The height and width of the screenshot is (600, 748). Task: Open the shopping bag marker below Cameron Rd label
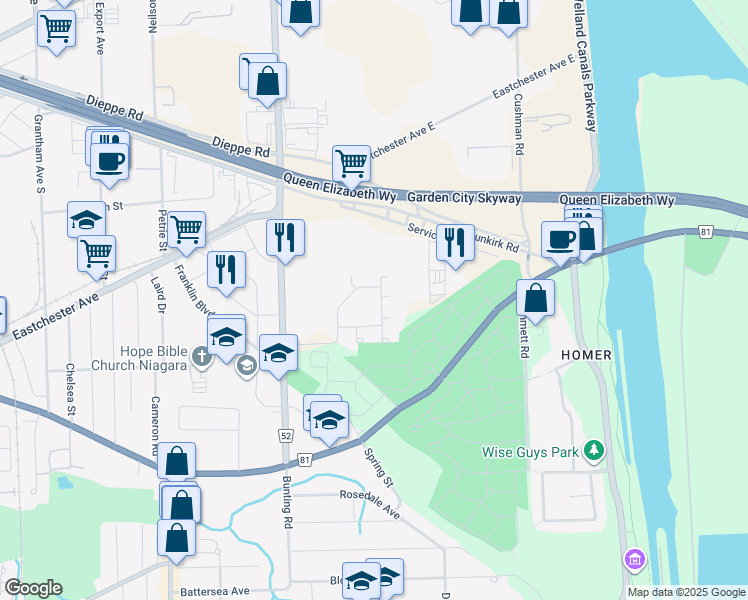177,464
